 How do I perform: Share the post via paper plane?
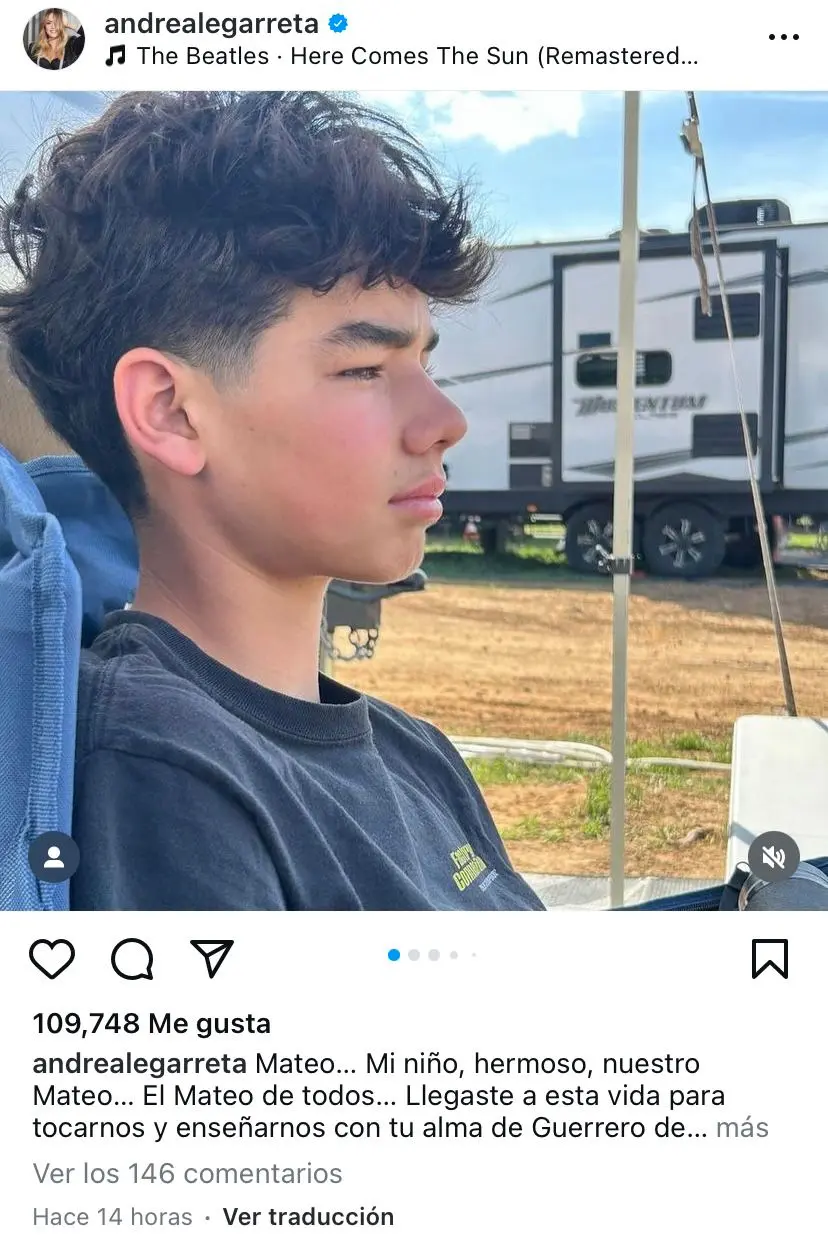pyautogui.click(x=212, y=959)
